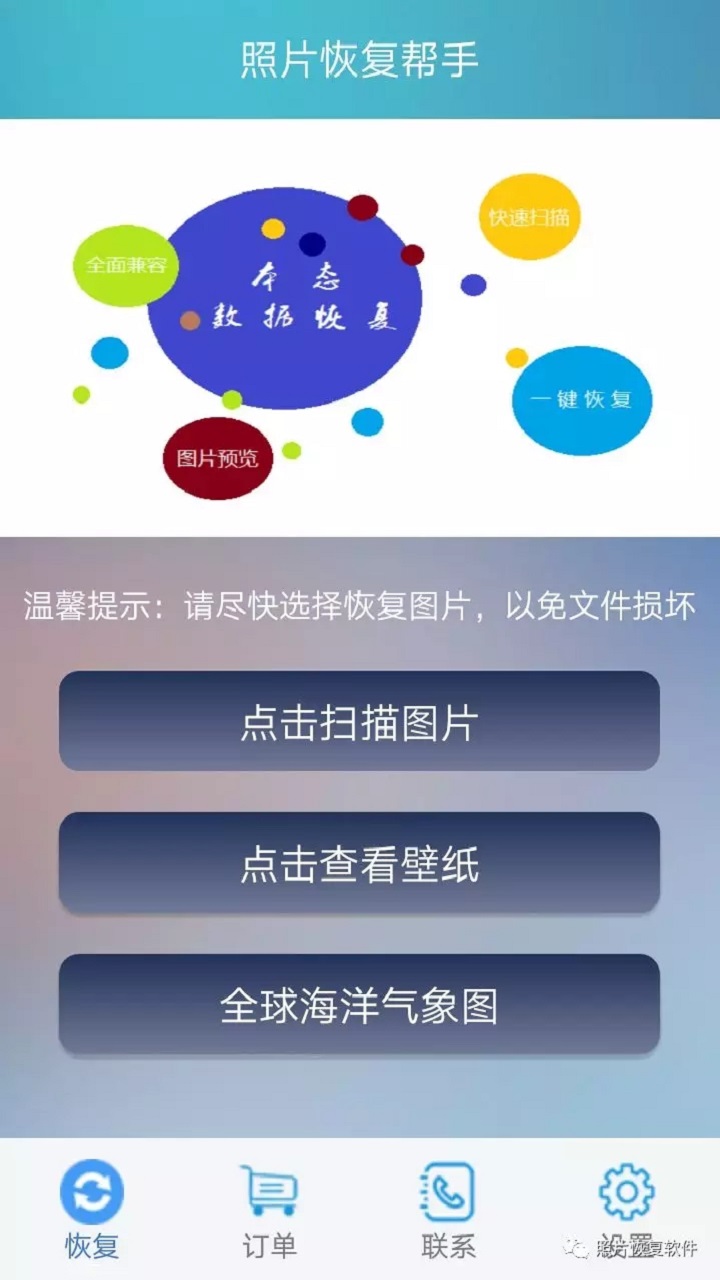Open 点击查看壁纸 to view wallpapers
The image size is (720, 1280).
(359, 863)
